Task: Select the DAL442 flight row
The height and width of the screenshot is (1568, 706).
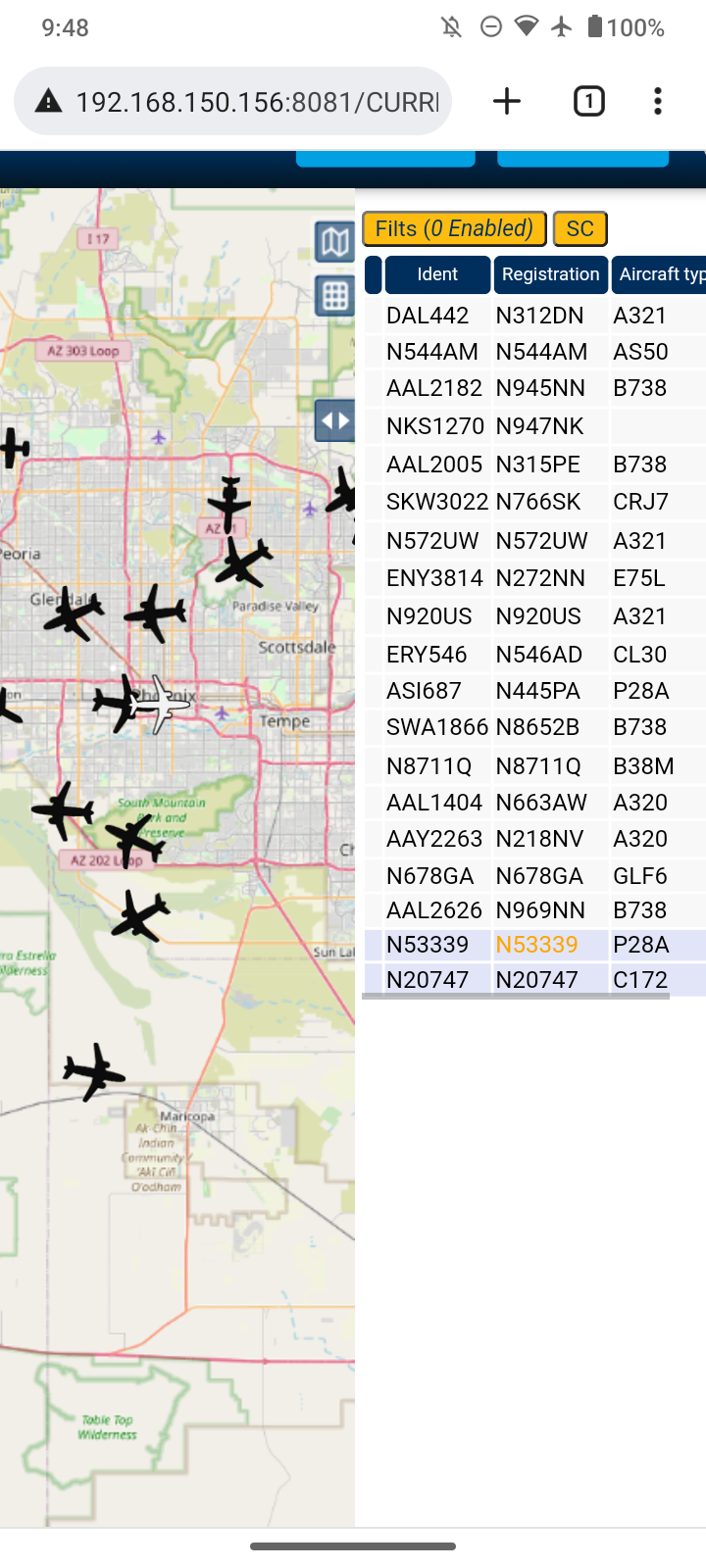Action: [x=534, y=316]
